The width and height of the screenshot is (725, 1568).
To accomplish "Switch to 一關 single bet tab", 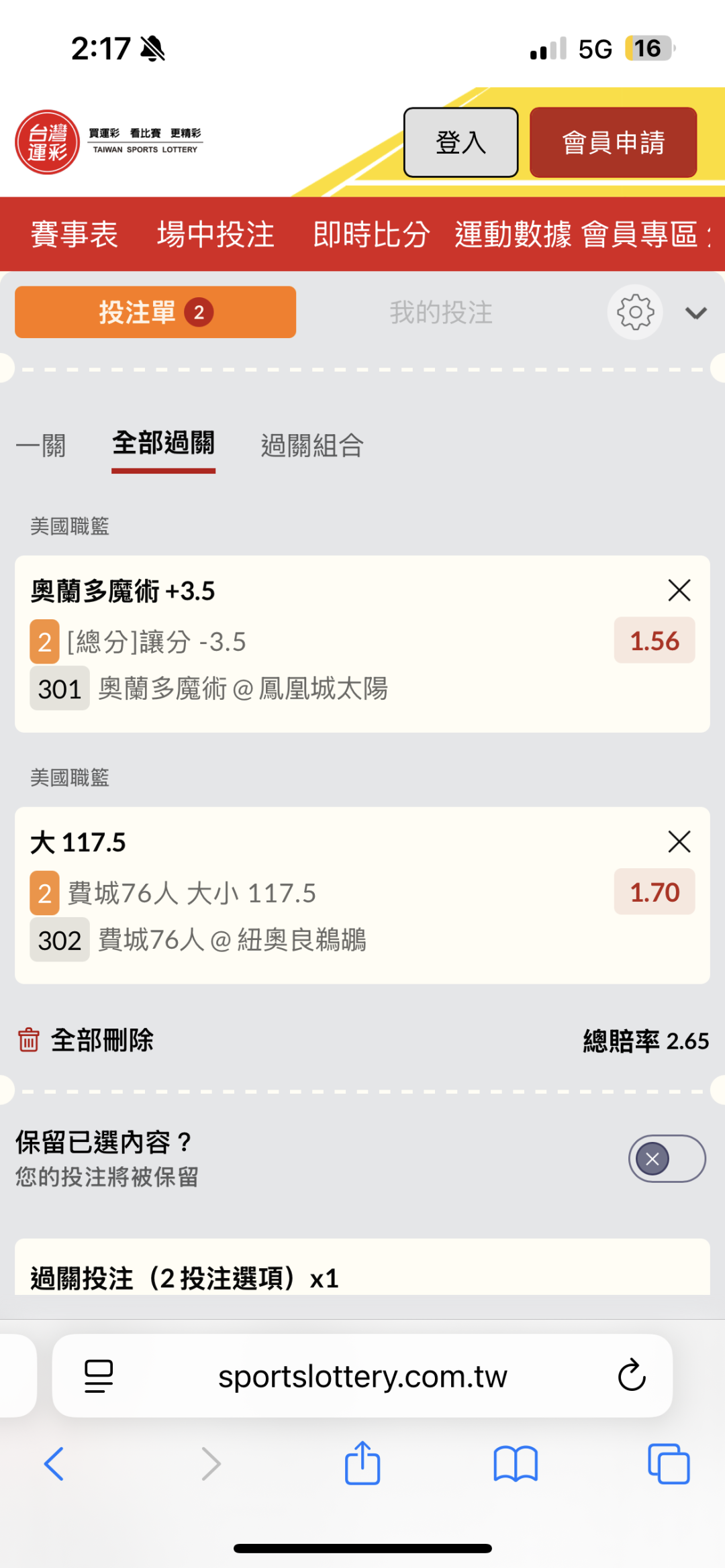I will click(x=41, y=446).
